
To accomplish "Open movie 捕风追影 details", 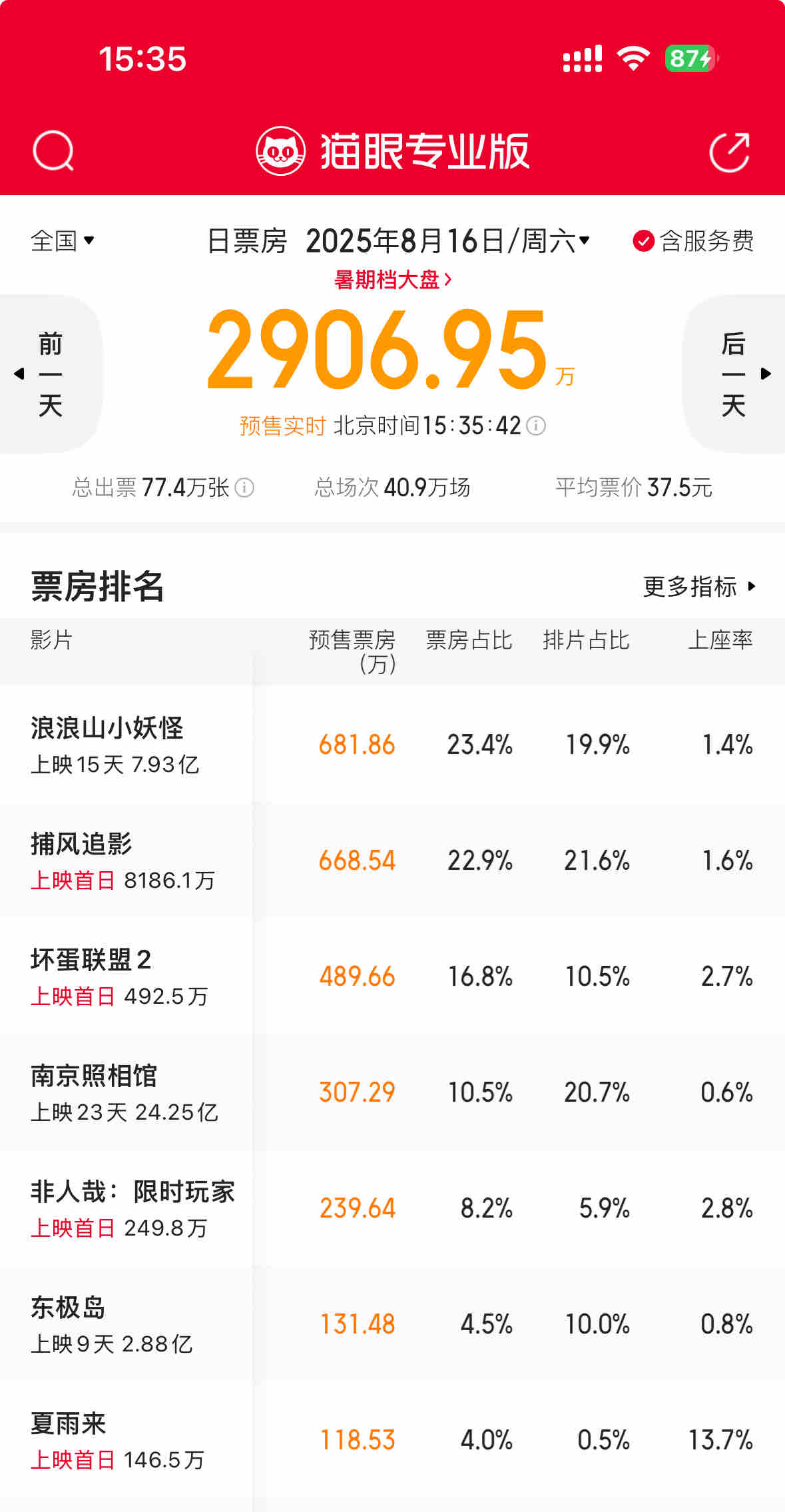I will pyautogui.click(x=81, y=844).
